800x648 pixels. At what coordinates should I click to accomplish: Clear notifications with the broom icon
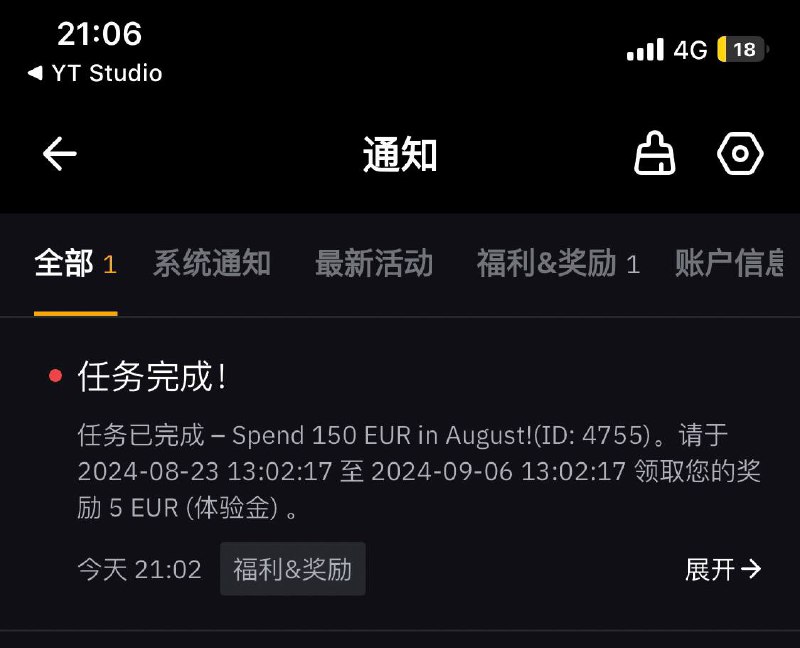[x=655, y=154]
